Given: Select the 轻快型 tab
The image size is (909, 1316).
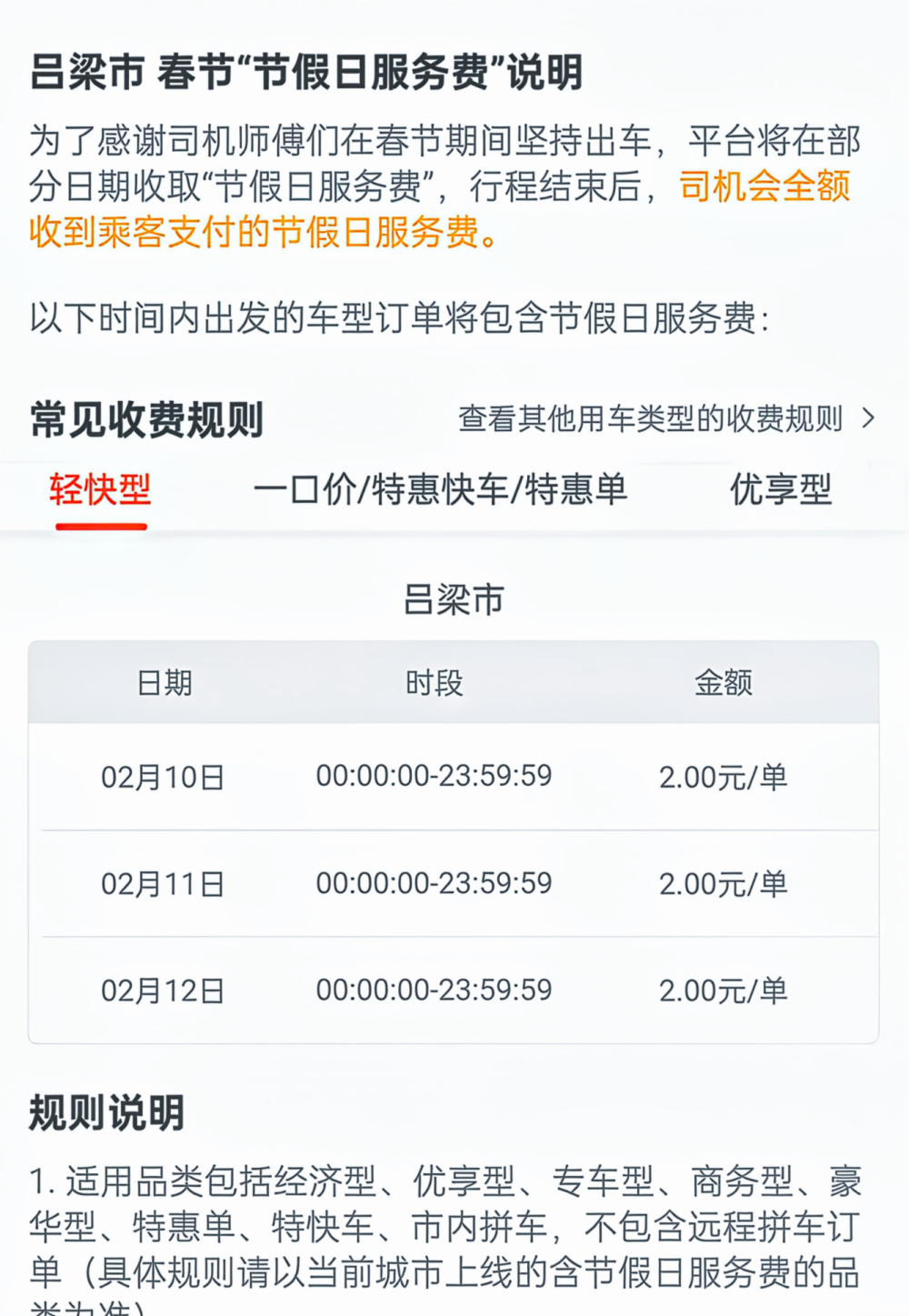Looking at the screenshot, I should pyautogui.click(x=102, y=491).
